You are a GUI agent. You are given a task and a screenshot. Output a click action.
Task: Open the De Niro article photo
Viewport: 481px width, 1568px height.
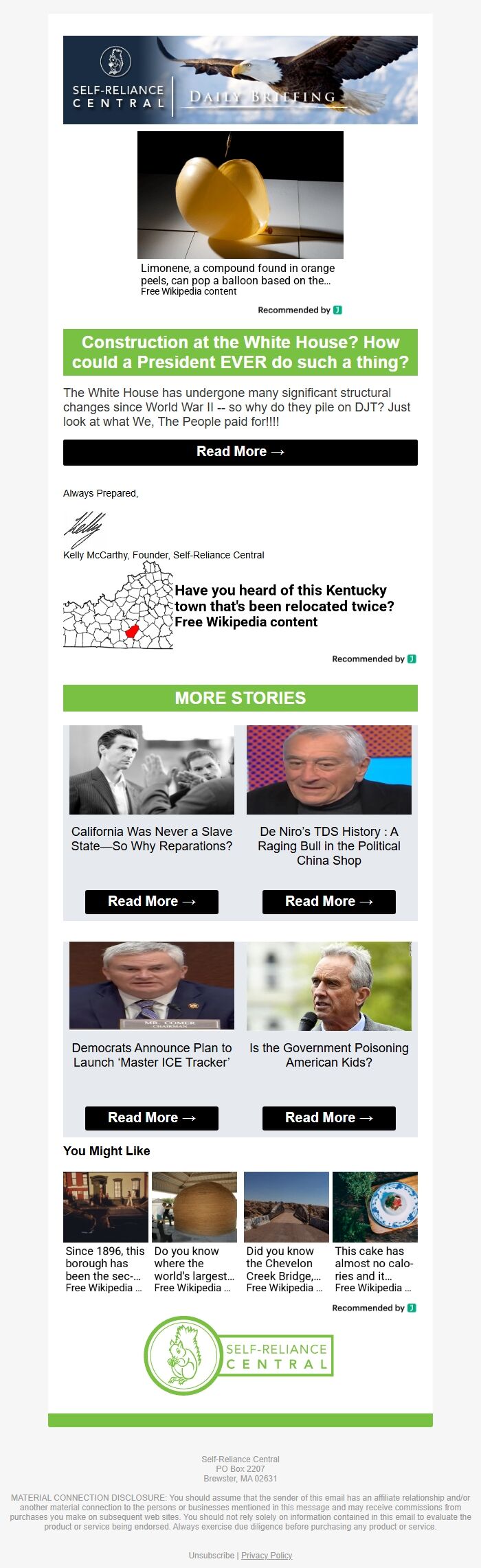pos(328,770)
